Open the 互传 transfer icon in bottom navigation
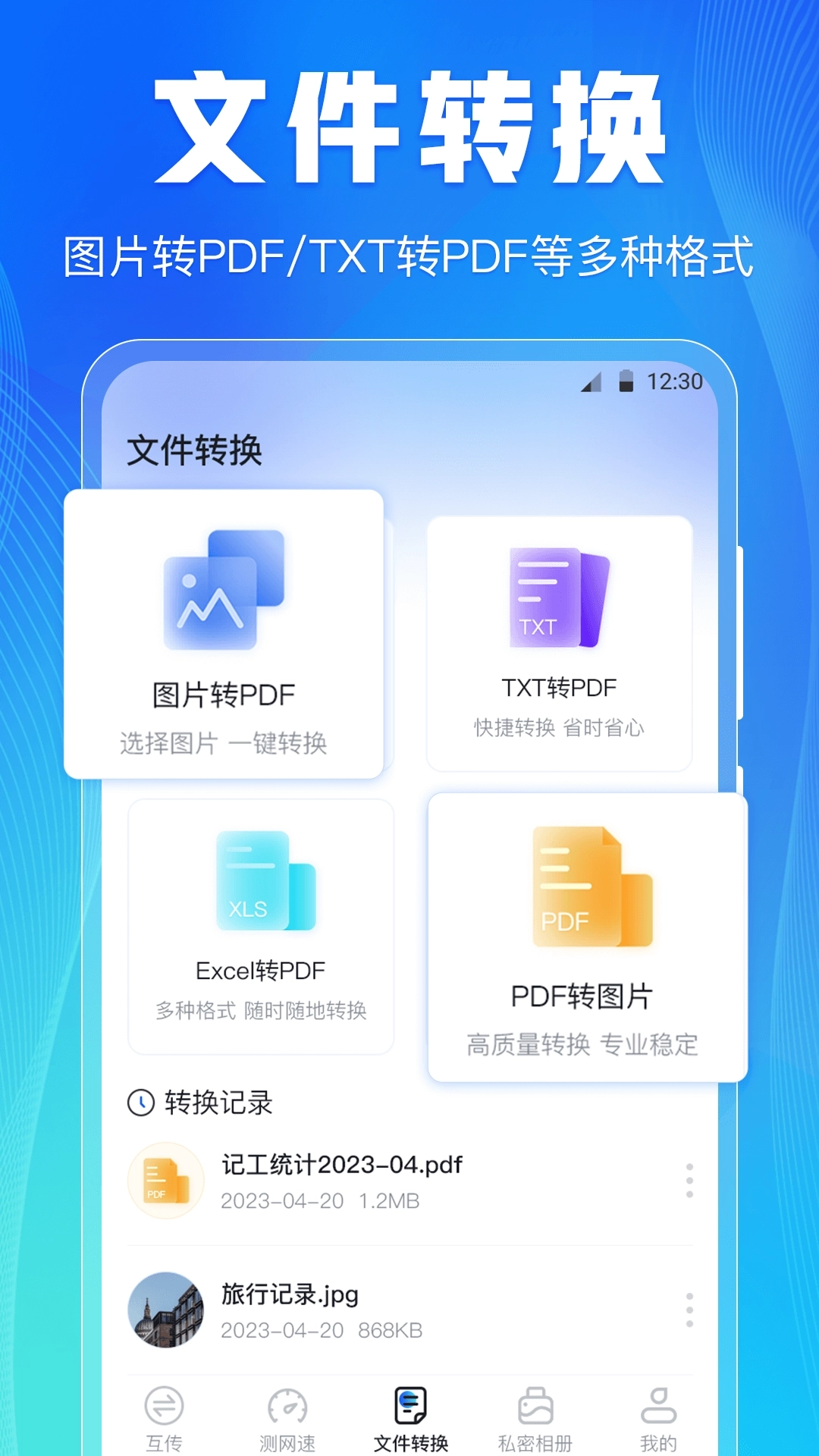The image size is (819, 1456). pyautogui.click(x=162, y=1407)
